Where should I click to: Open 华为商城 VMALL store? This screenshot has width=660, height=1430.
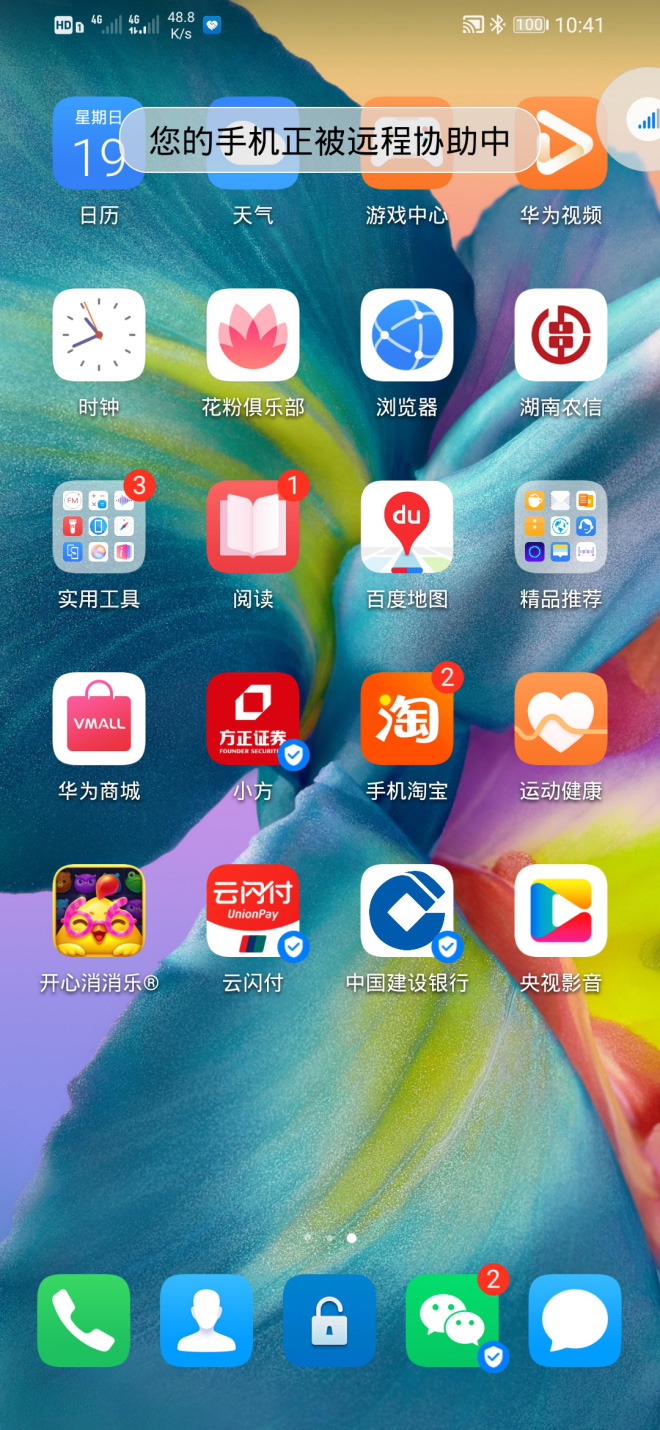click(x=99, y=720)
